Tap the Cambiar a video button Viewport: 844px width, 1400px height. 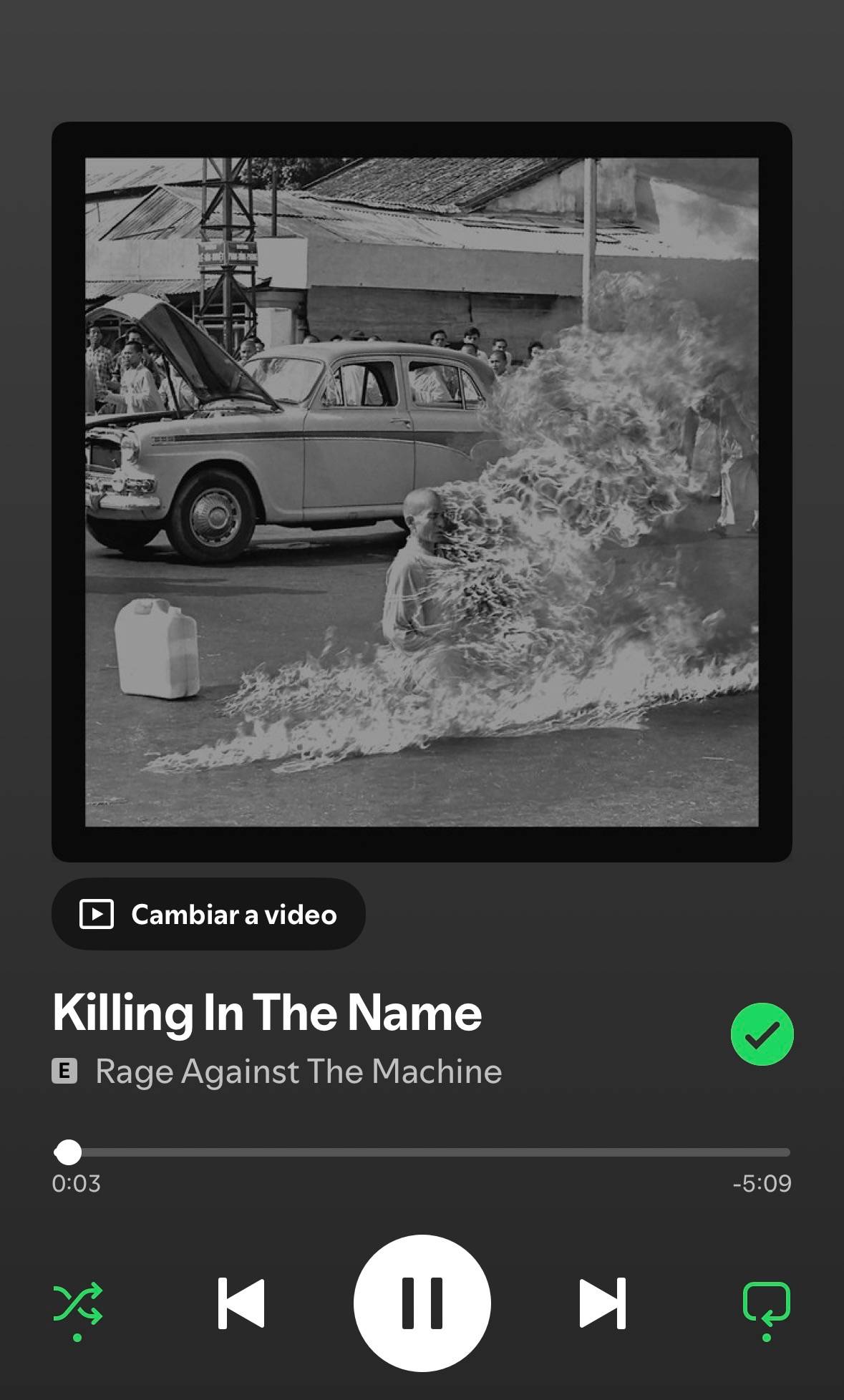pyautogui.click(x=208, y=914)
